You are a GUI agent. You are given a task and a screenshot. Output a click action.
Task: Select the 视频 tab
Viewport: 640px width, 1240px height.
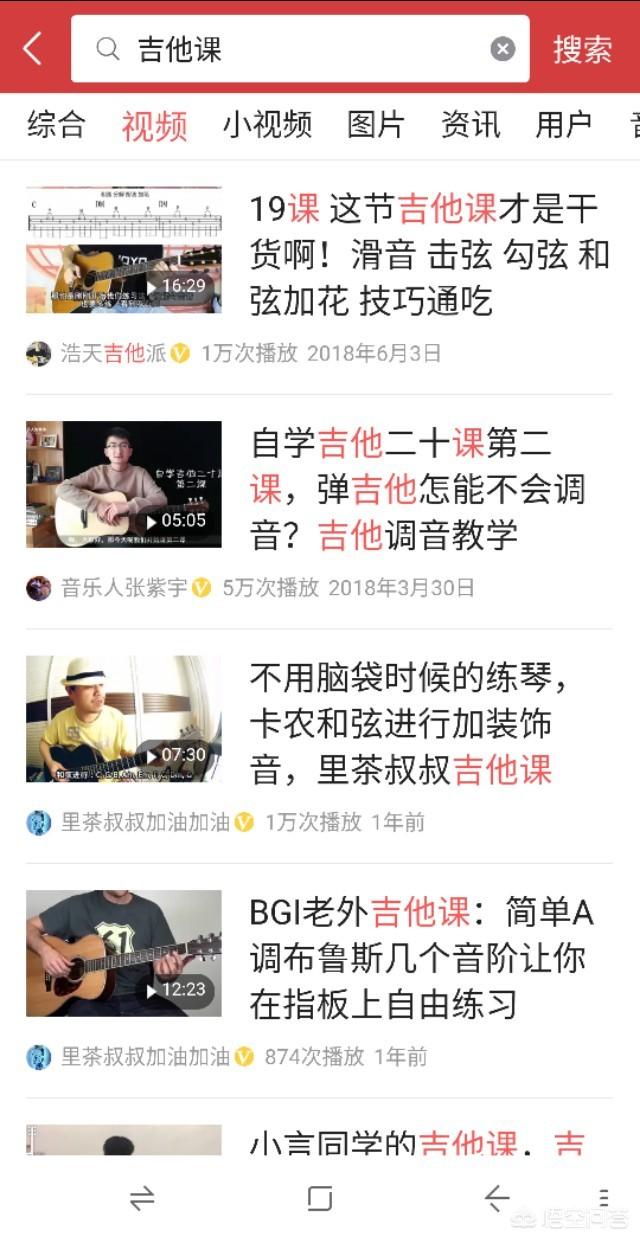tap(154, 126)
